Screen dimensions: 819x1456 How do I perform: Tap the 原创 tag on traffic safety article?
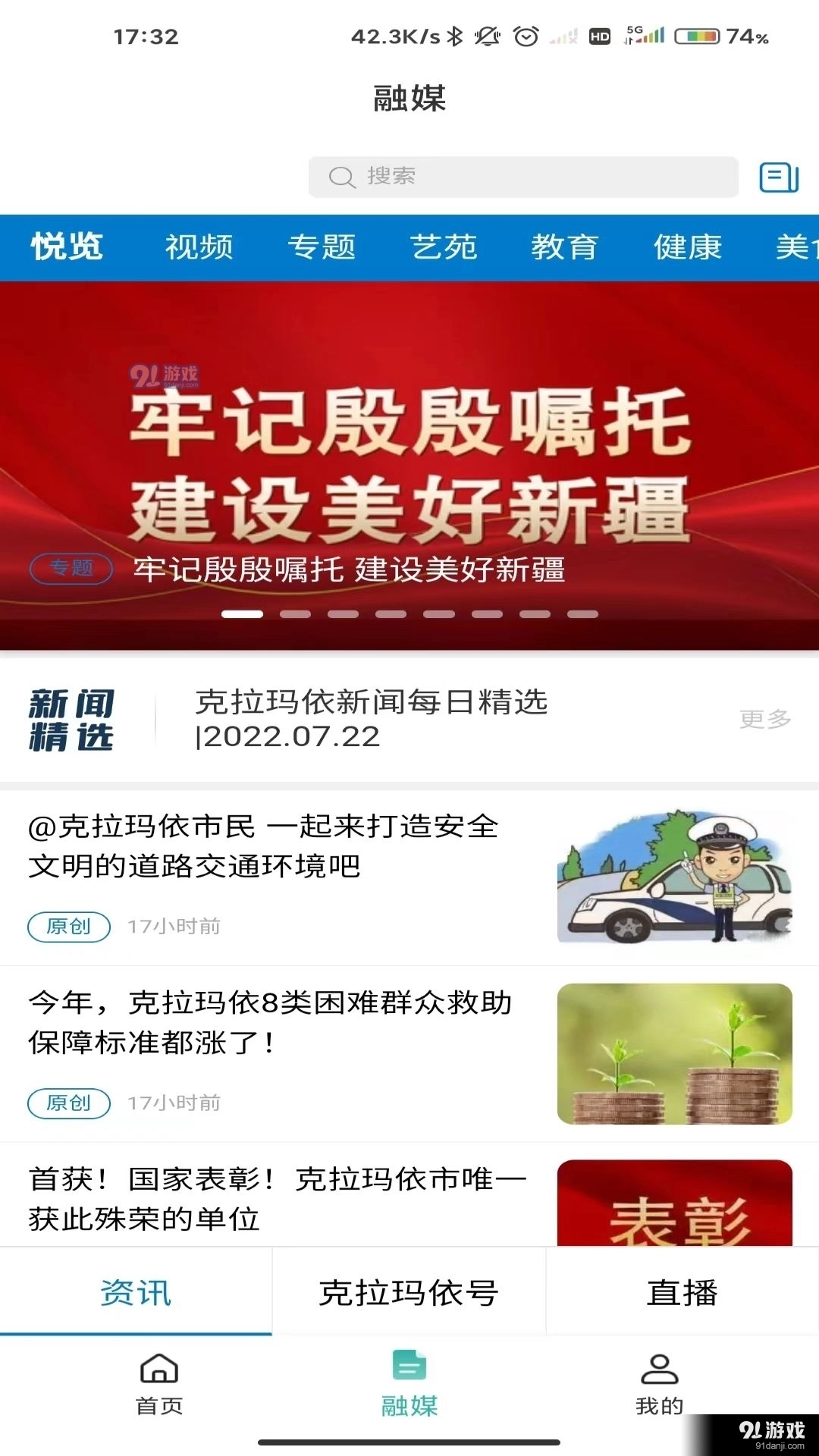[x=68, y=926]
